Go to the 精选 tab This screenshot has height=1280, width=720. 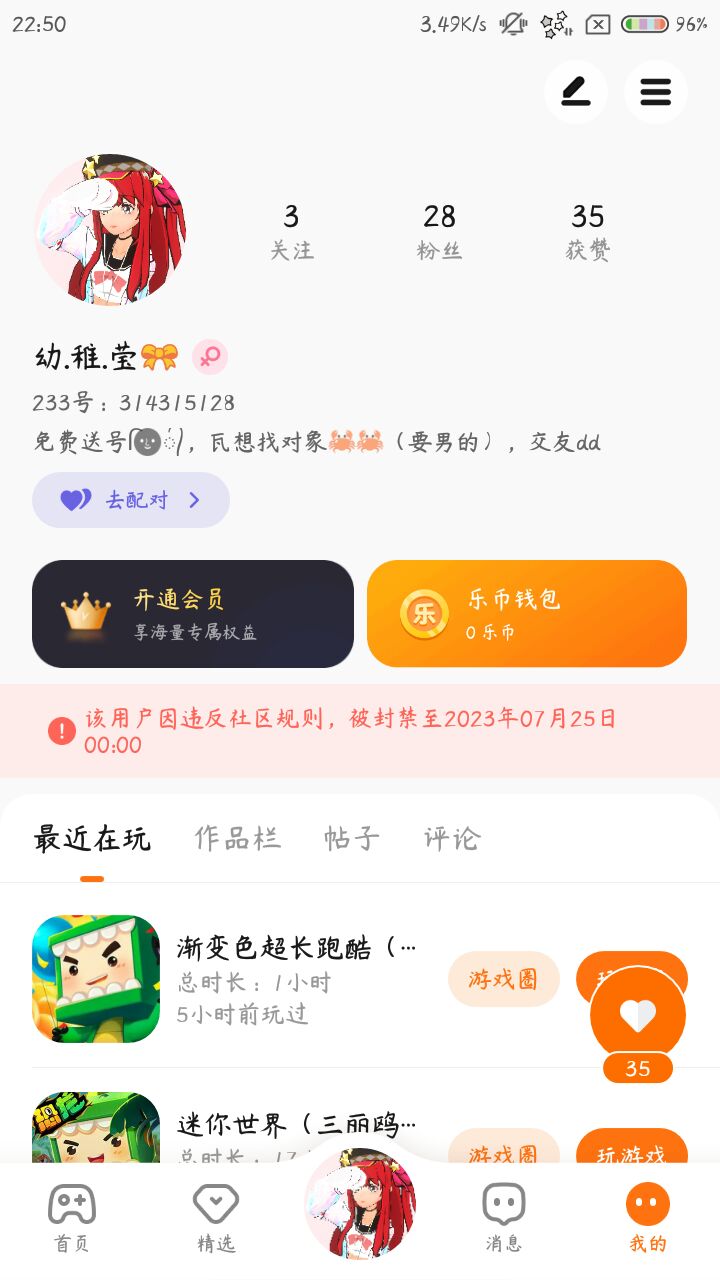pyautogui.click(x=216, y=1217)
